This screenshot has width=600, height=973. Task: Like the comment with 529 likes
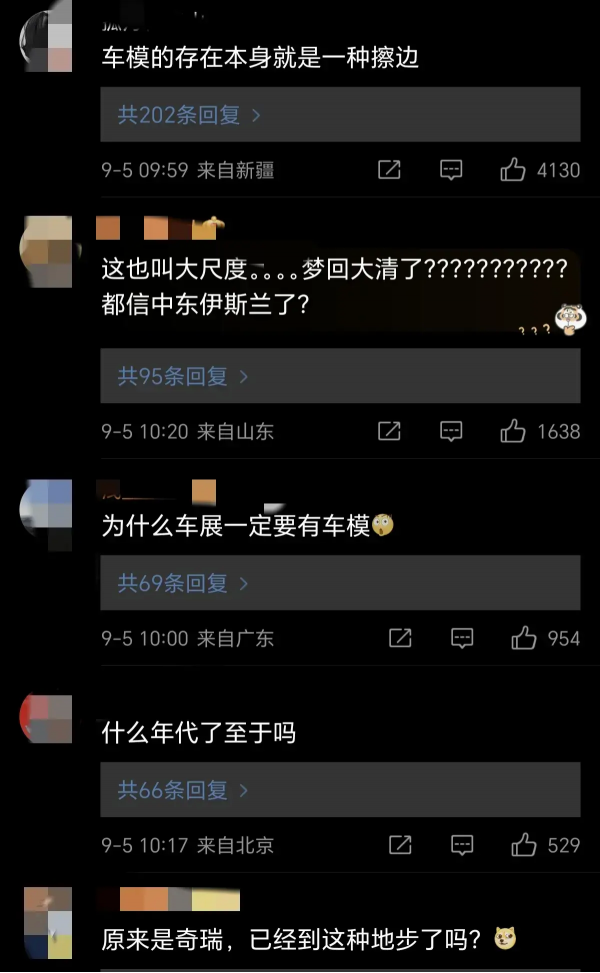coord(524,845)
